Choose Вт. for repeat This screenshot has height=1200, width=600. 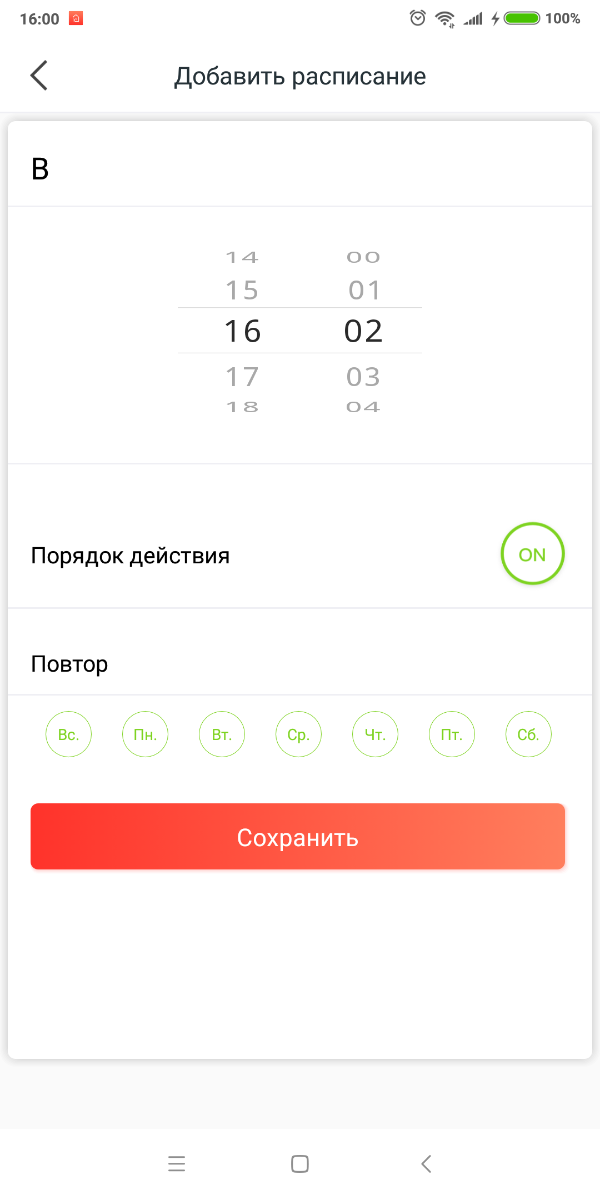(x=222, y=735)
